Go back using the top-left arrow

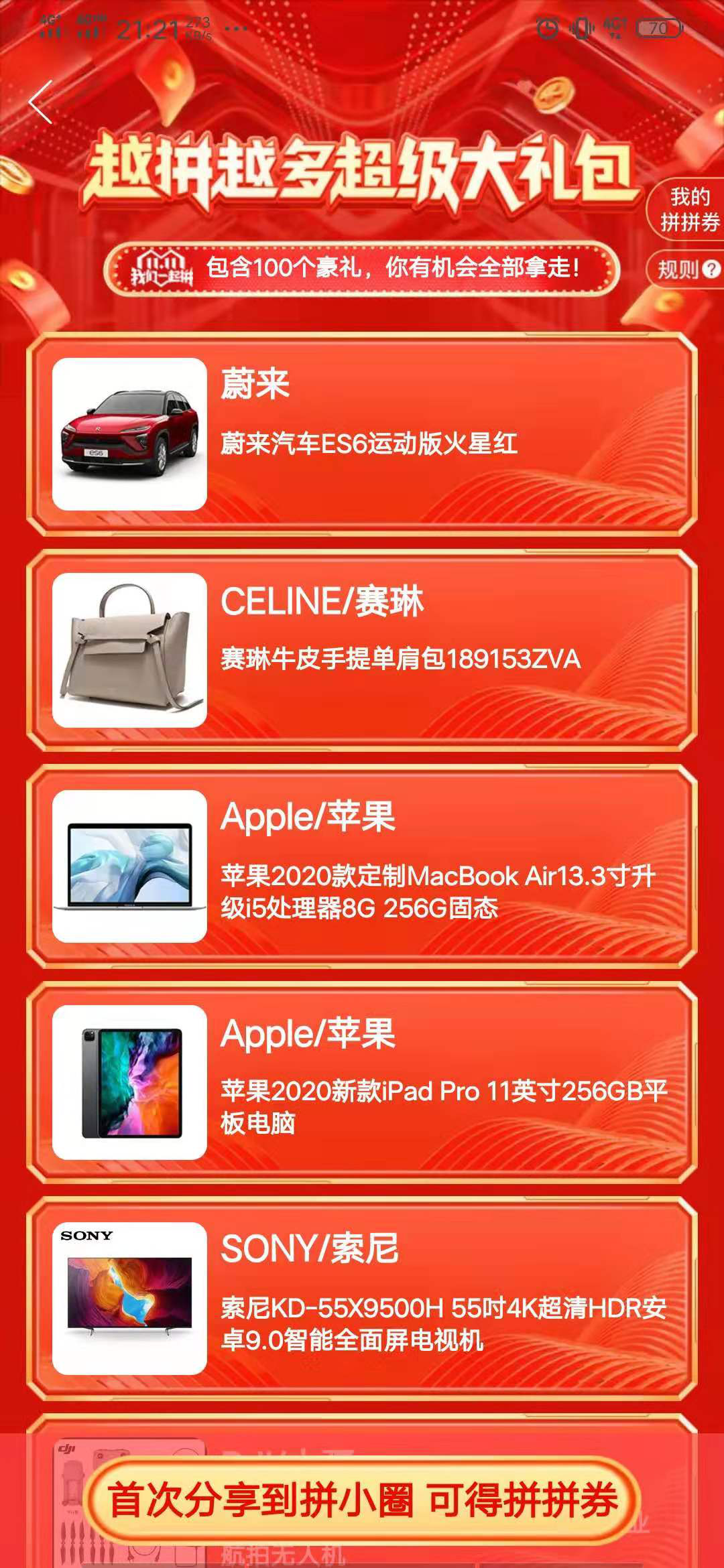point(42,103)
